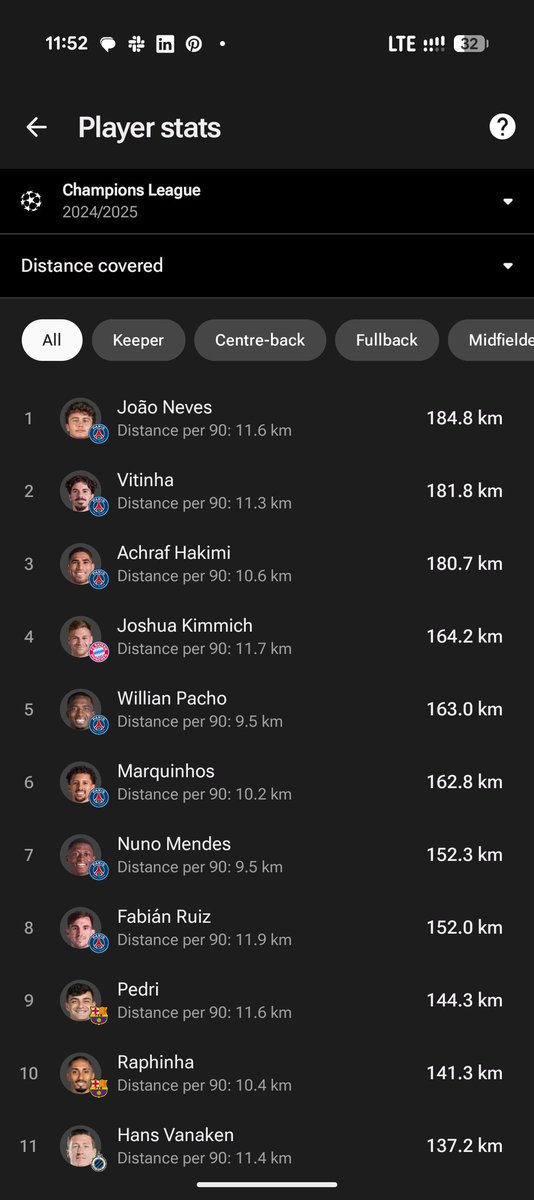Select Willian Pacho in the list
534x1200 pixels.
267,710
